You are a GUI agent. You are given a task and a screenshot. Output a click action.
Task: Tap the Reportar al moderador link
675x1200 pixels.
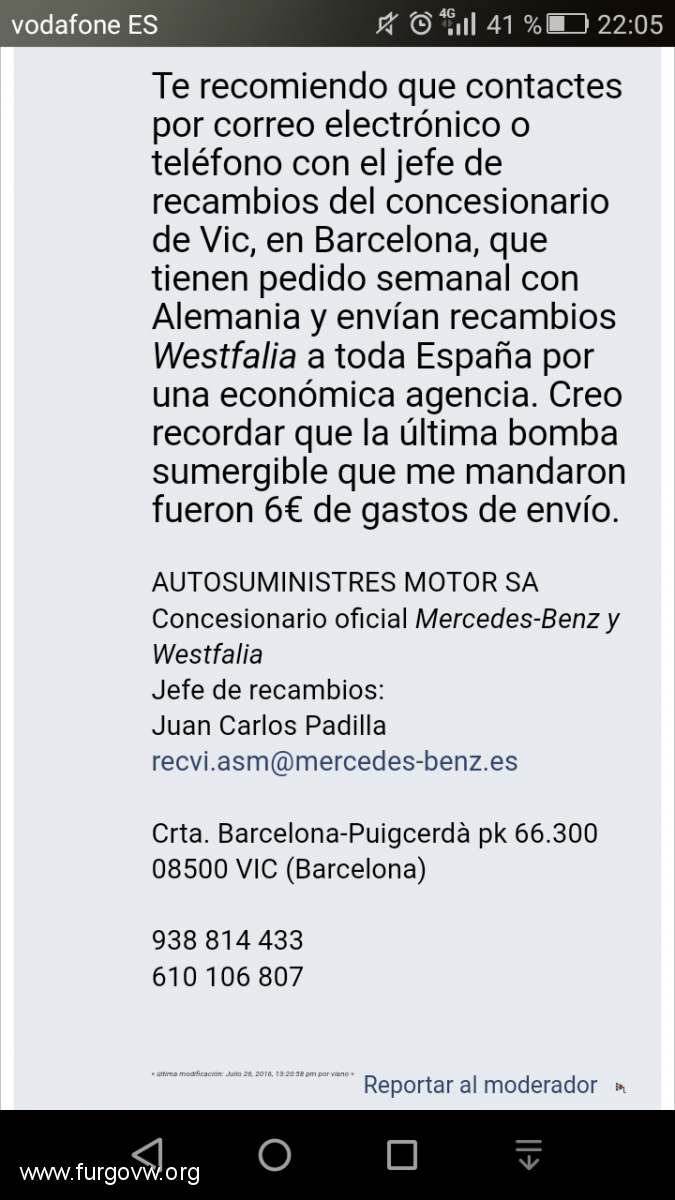point(480,1085)
